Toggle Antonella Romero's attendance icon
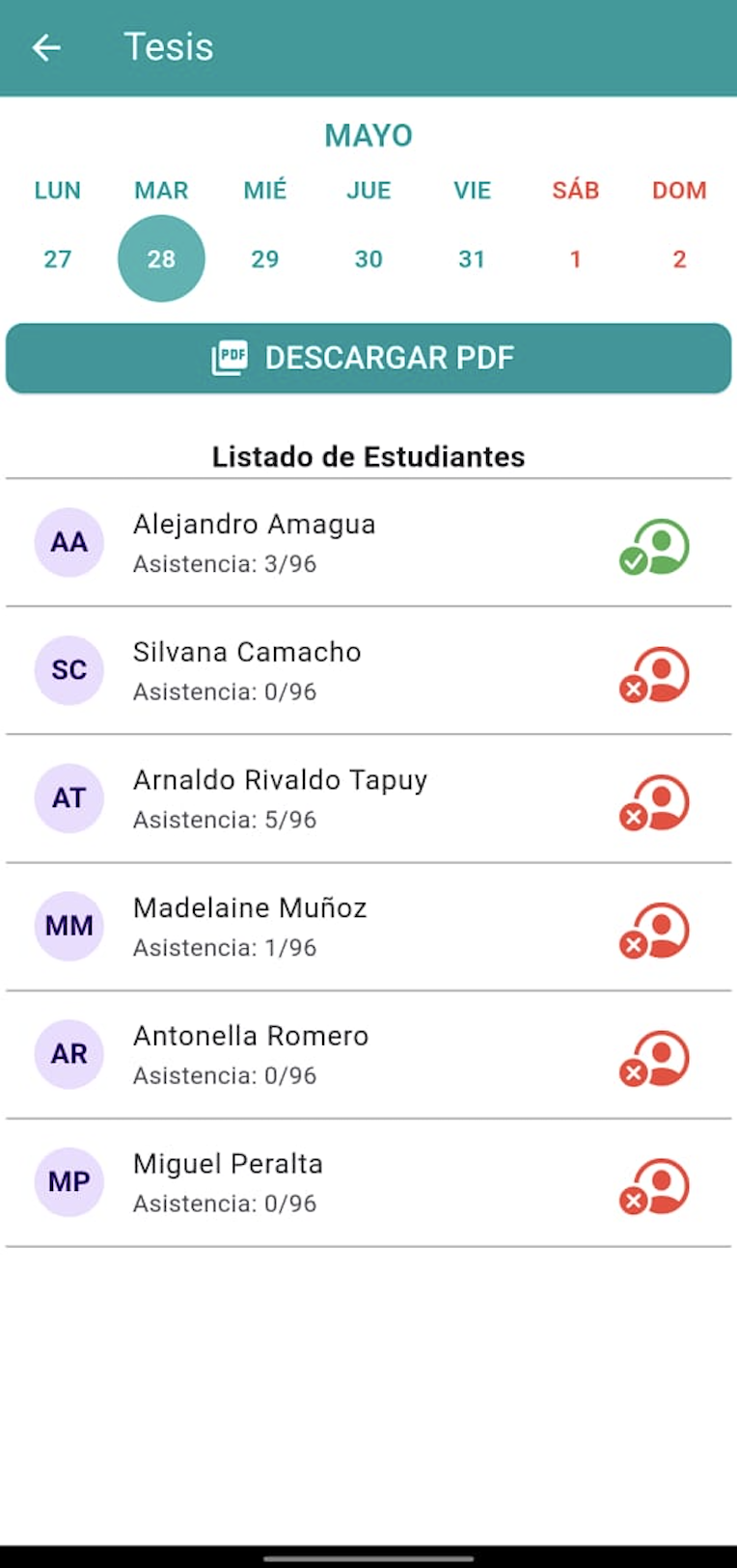The image size is (737, 1568). coord(654,1059)
